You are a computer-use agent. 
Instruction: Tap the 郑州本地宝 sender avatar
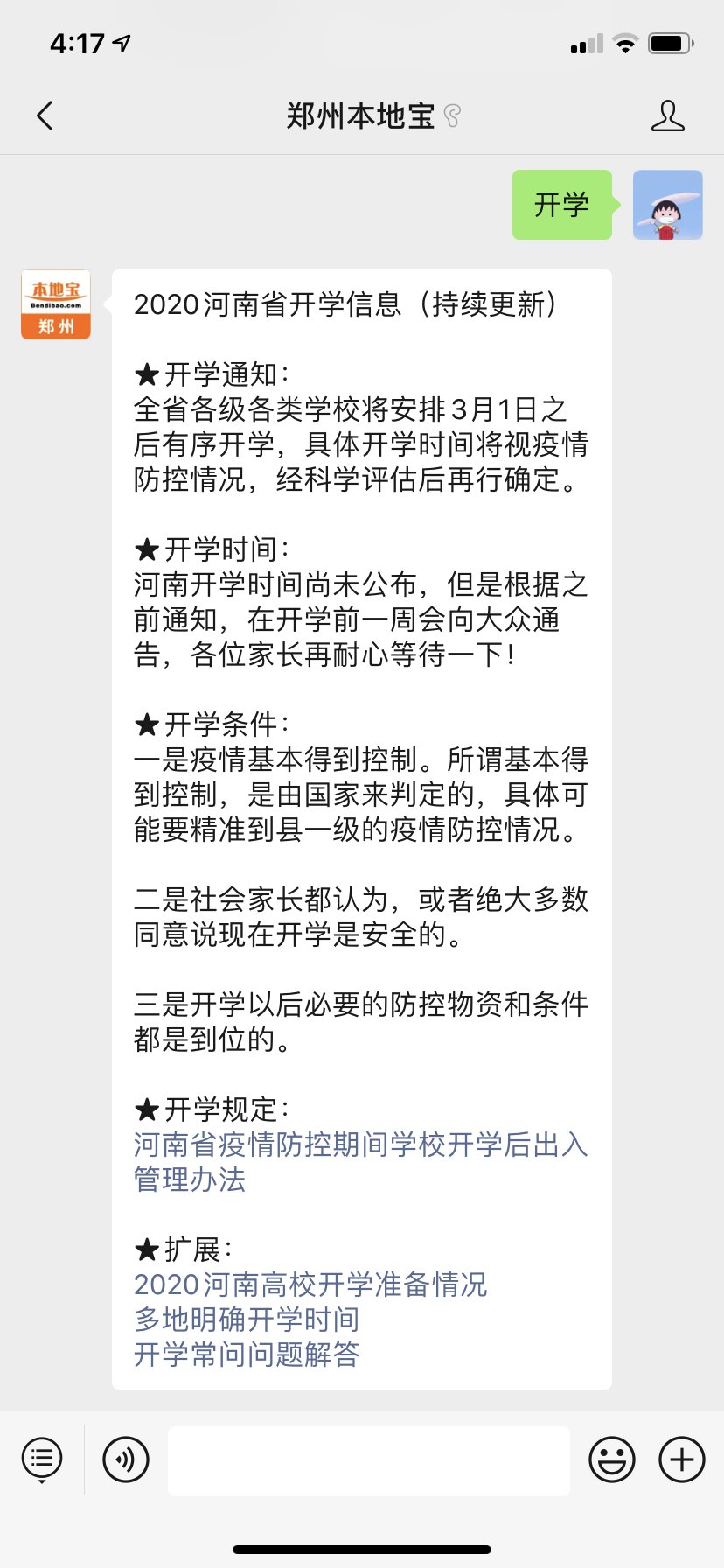(56, 304)
